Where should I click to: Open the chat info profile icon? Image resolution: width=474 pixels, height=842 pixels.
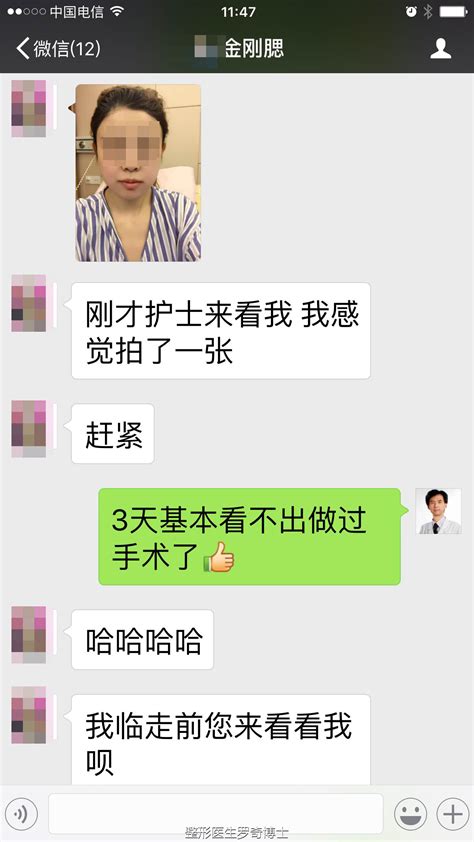[440, 49]
